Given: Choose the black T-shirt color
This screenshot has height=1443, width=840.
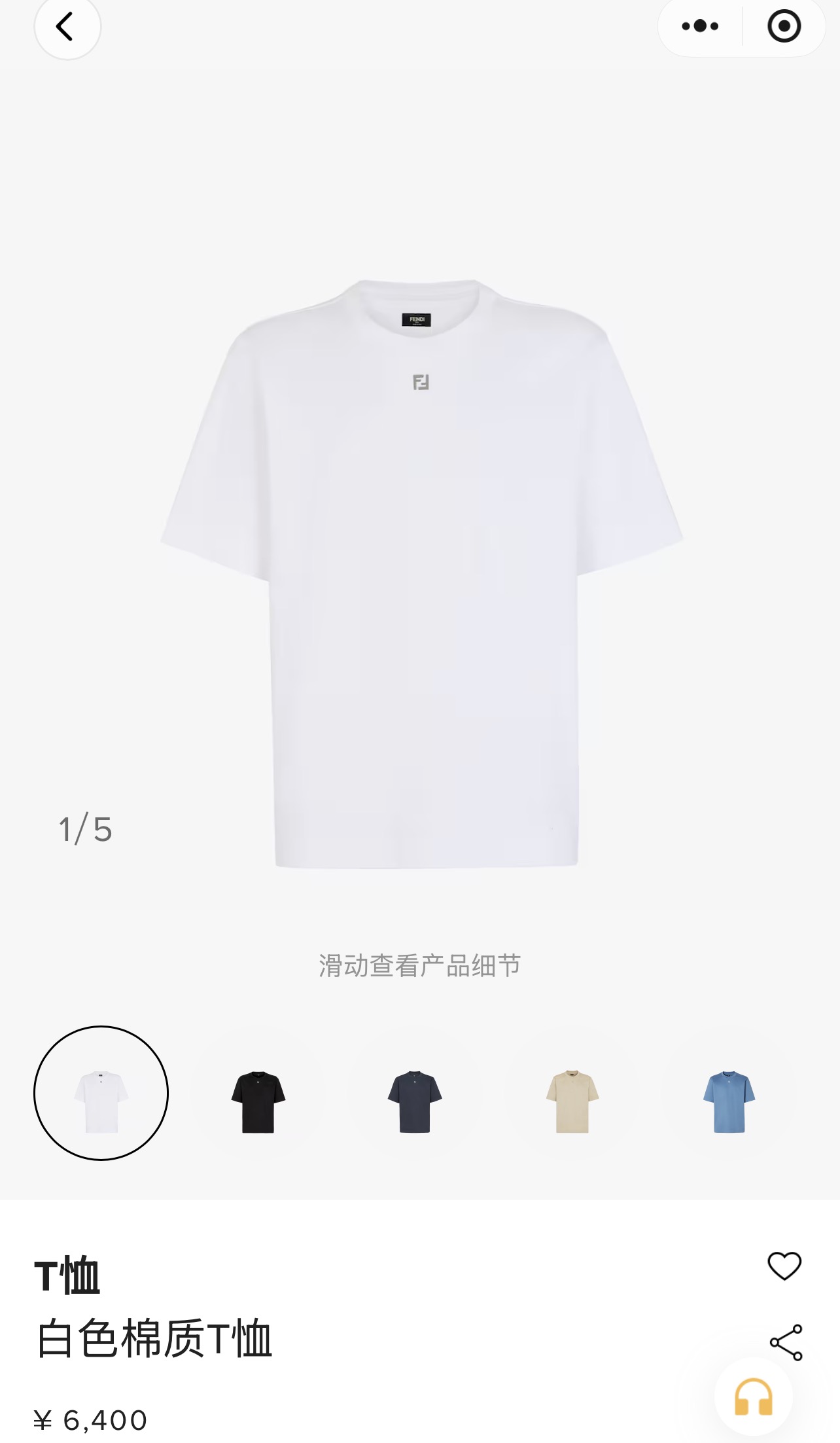Looking at the screenshot, I should coord(258,1101).
